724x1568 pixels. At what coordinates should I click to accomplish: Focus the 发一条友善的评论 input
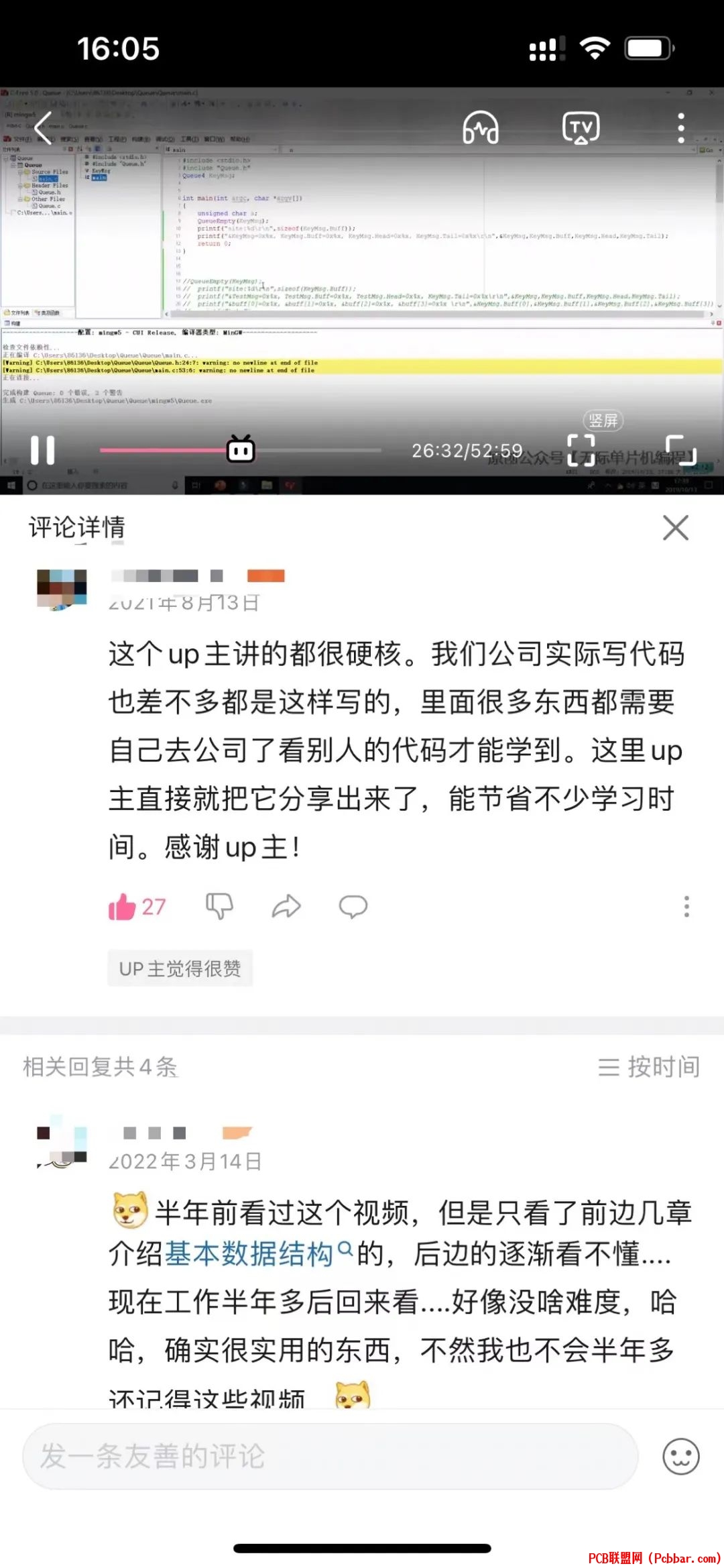point(328,1456)
